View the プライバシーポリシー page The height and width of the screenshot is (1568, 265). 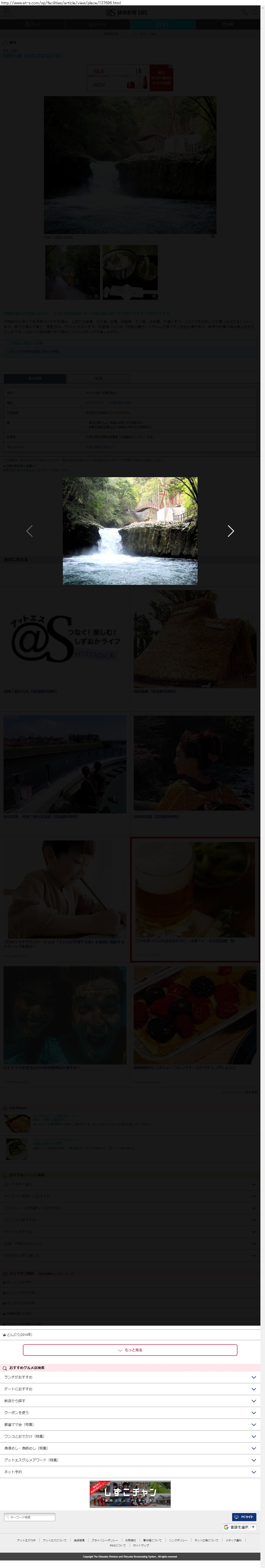pyautogui.click(x=105, y=1540)
